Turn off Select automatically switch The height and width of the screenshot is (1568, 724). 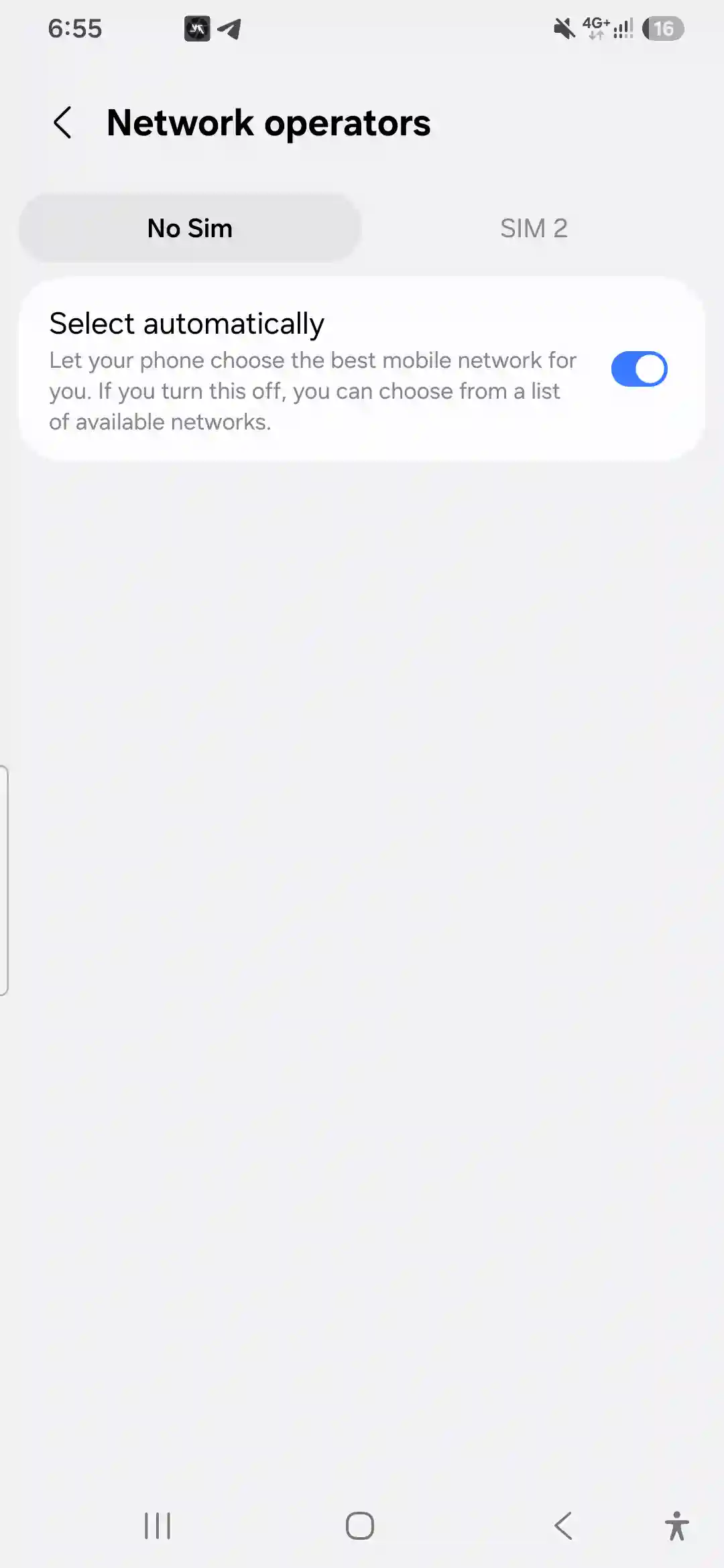point(639,369)
